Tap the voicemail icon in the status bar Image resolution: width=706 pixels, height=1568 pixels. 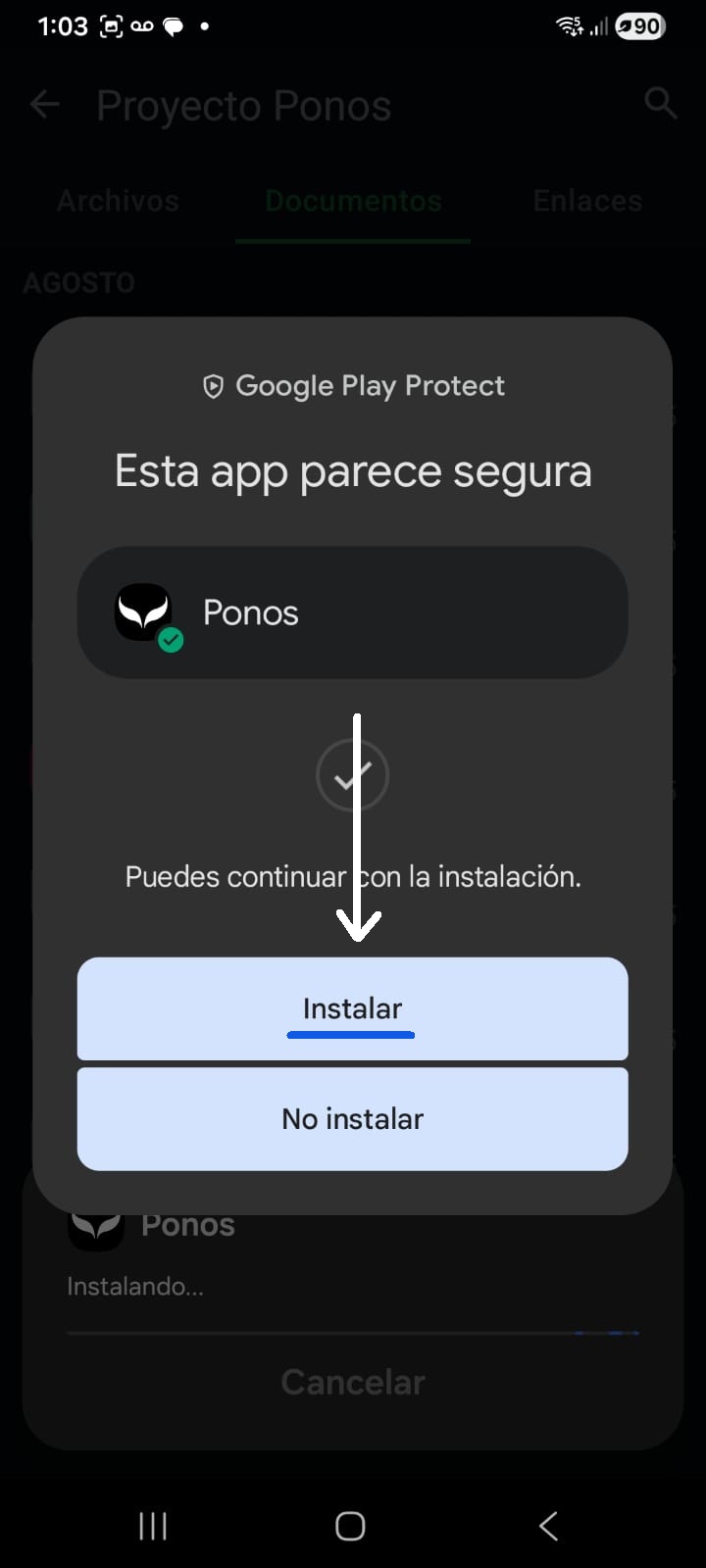(x=141, y=26)
